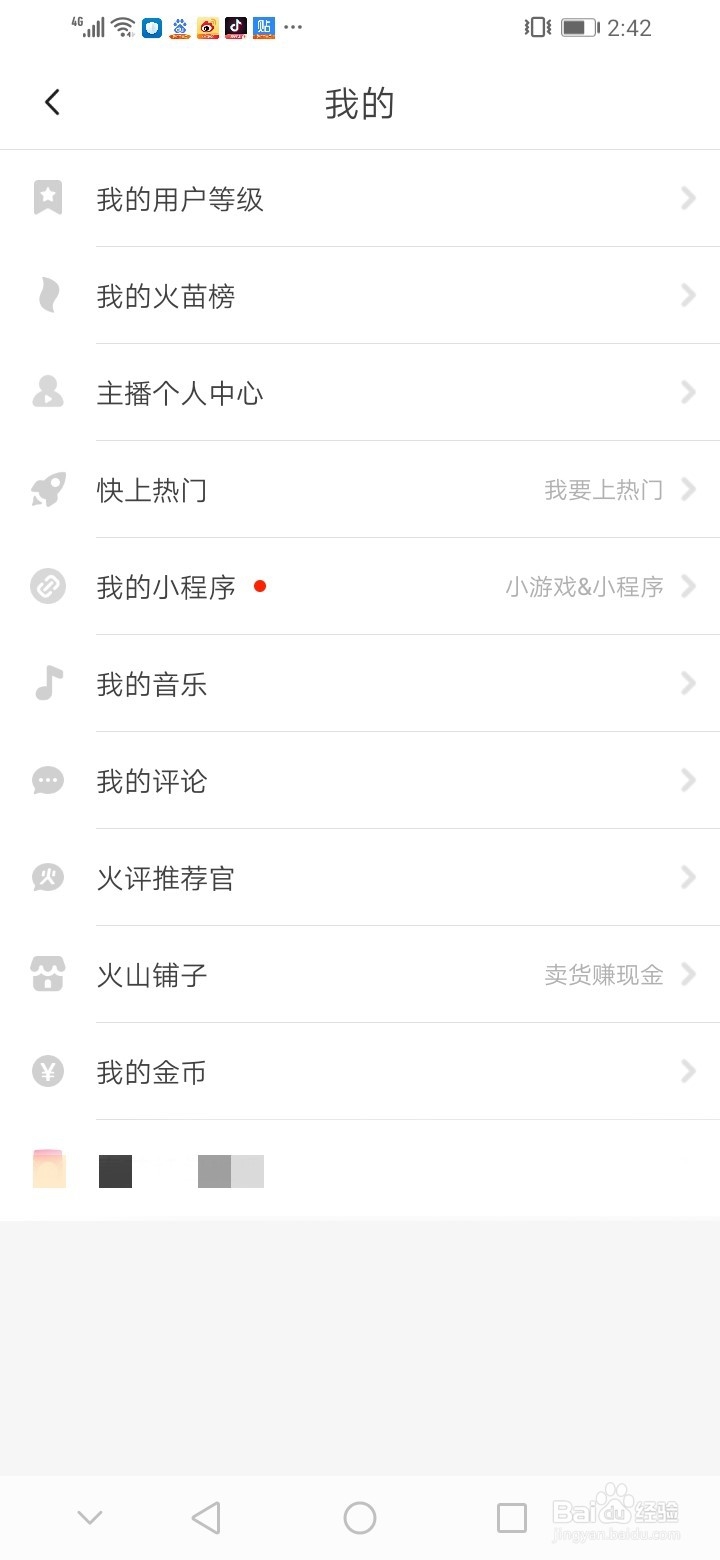This screenshot has width=720, height=1560.
Task: Open 我的小程序
Action: click(360, 587)
